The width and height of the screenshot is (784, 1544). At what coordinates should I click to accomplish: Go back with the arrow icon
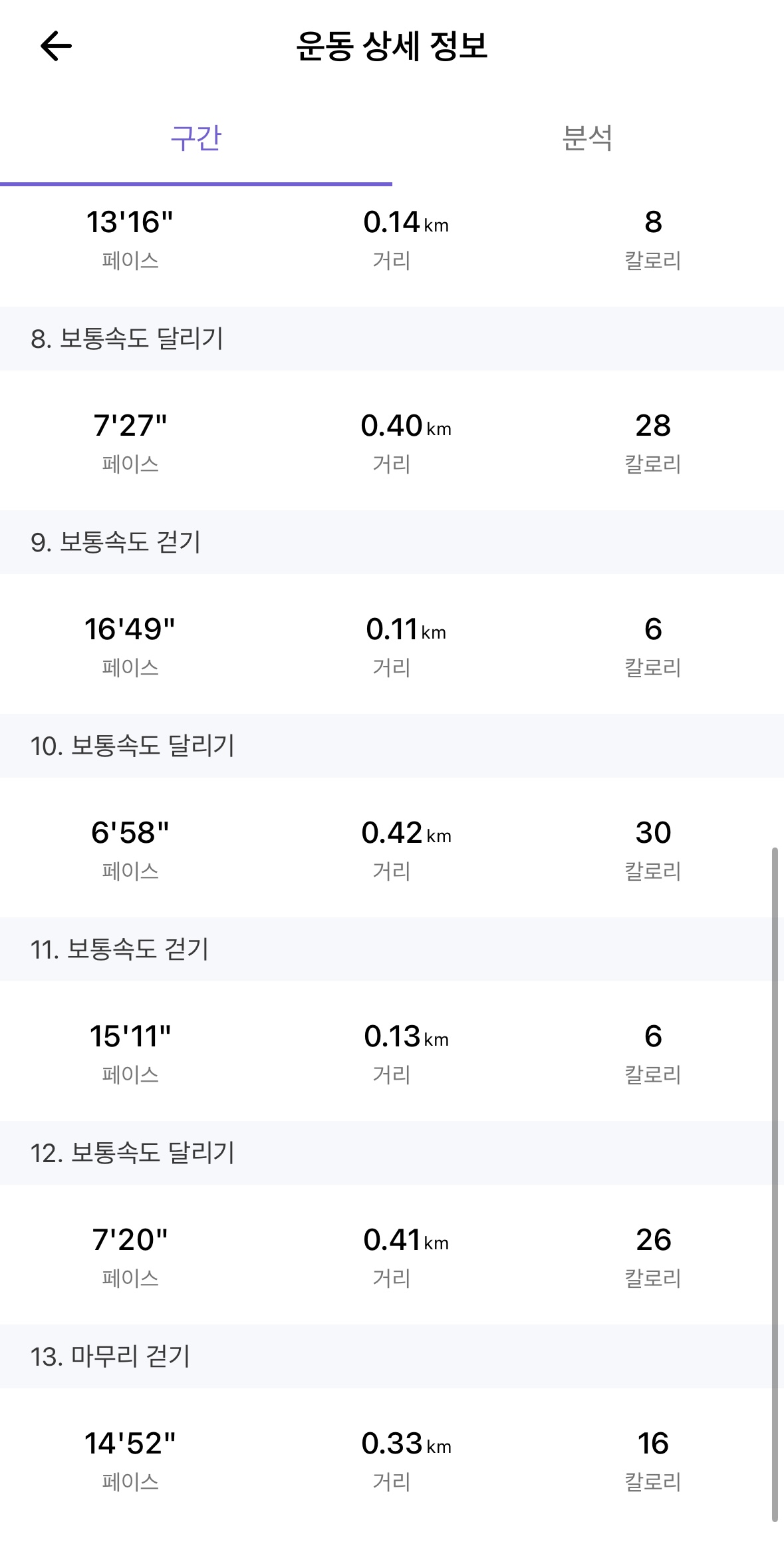56,46
